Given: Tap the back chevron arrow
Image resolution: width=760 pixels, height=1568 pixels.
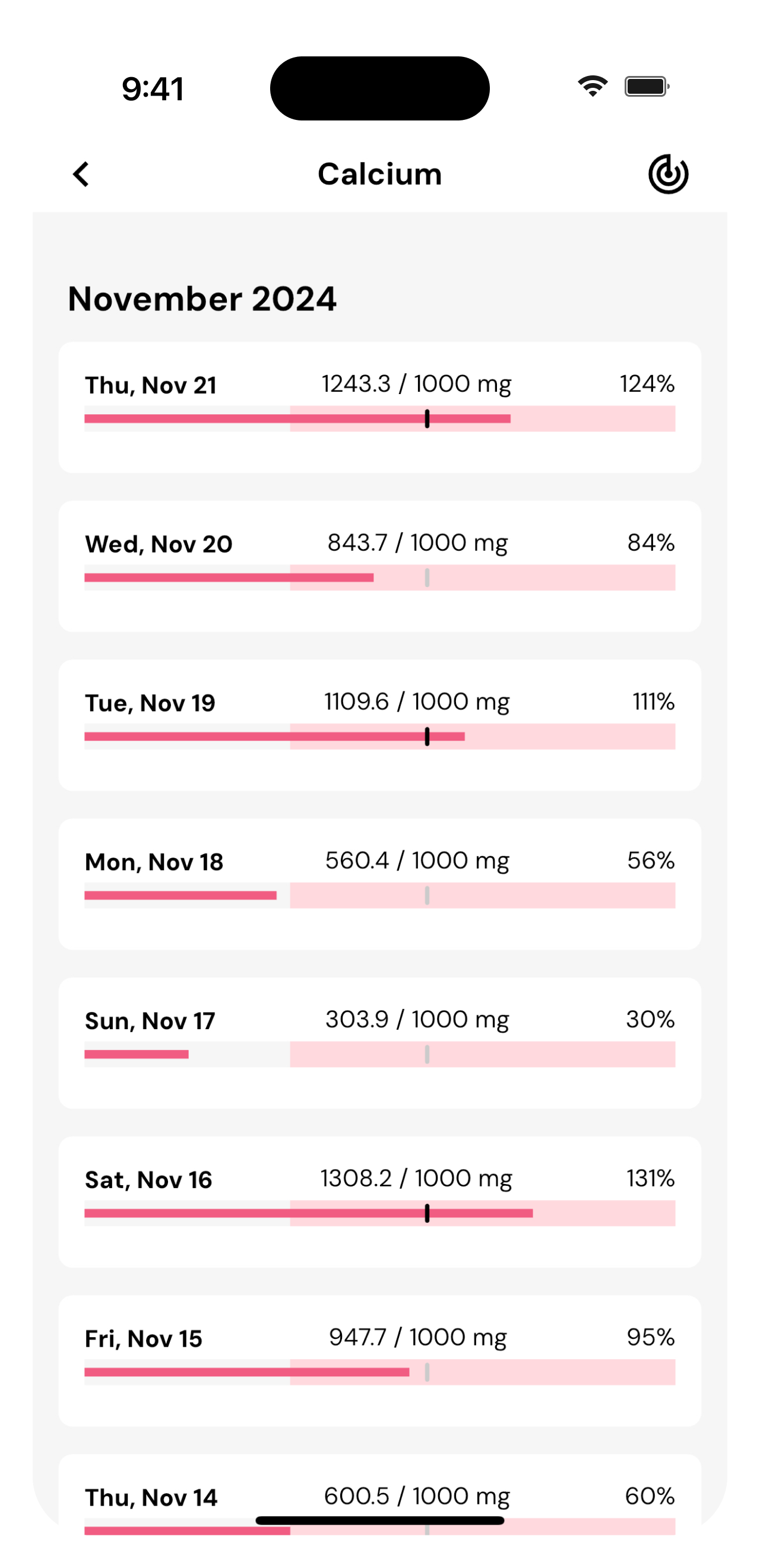Looking at the screenshot, I should 81,174.
